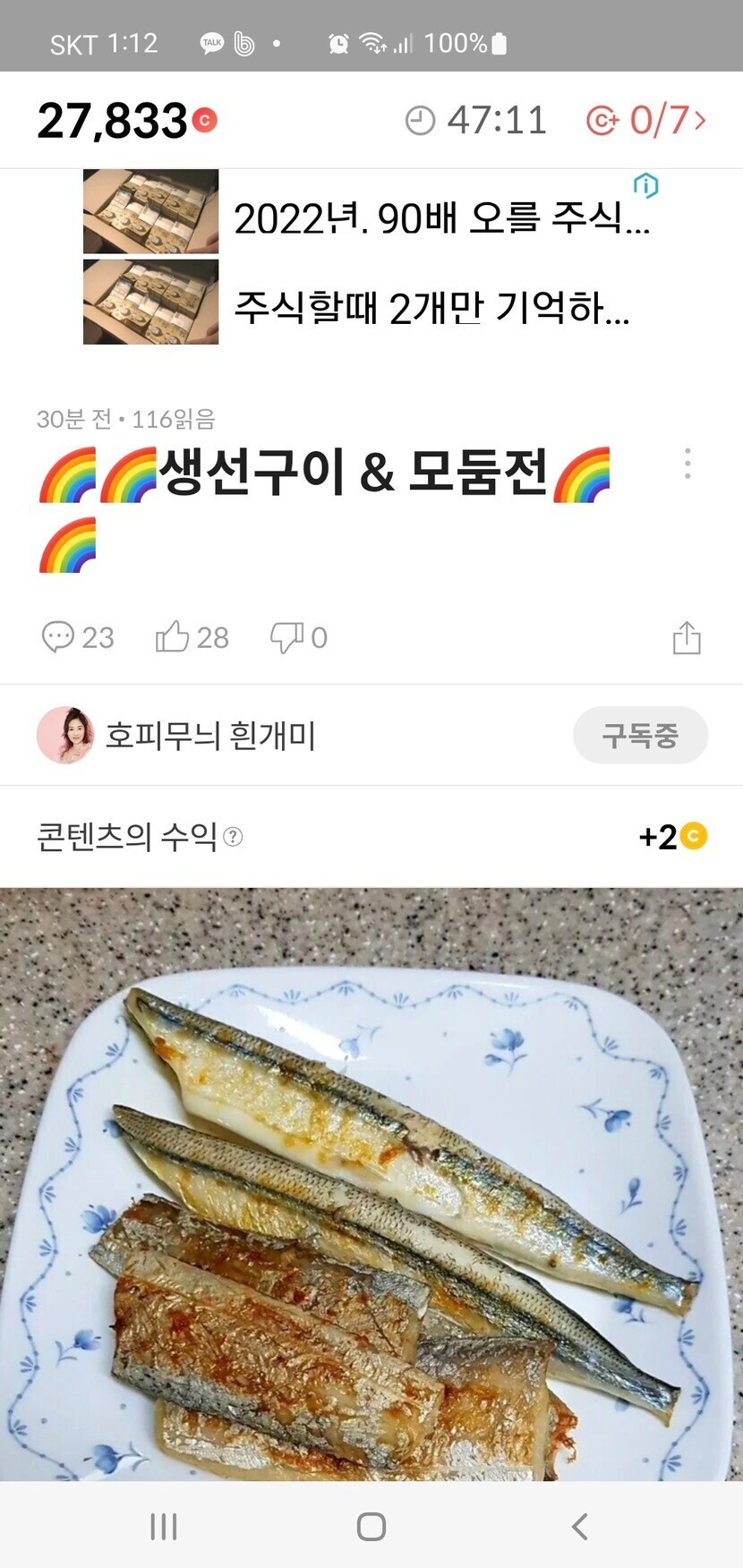Tap the 구독중 subscription button
This screenshot has height=1568, width=743.
tap(640, 736)
